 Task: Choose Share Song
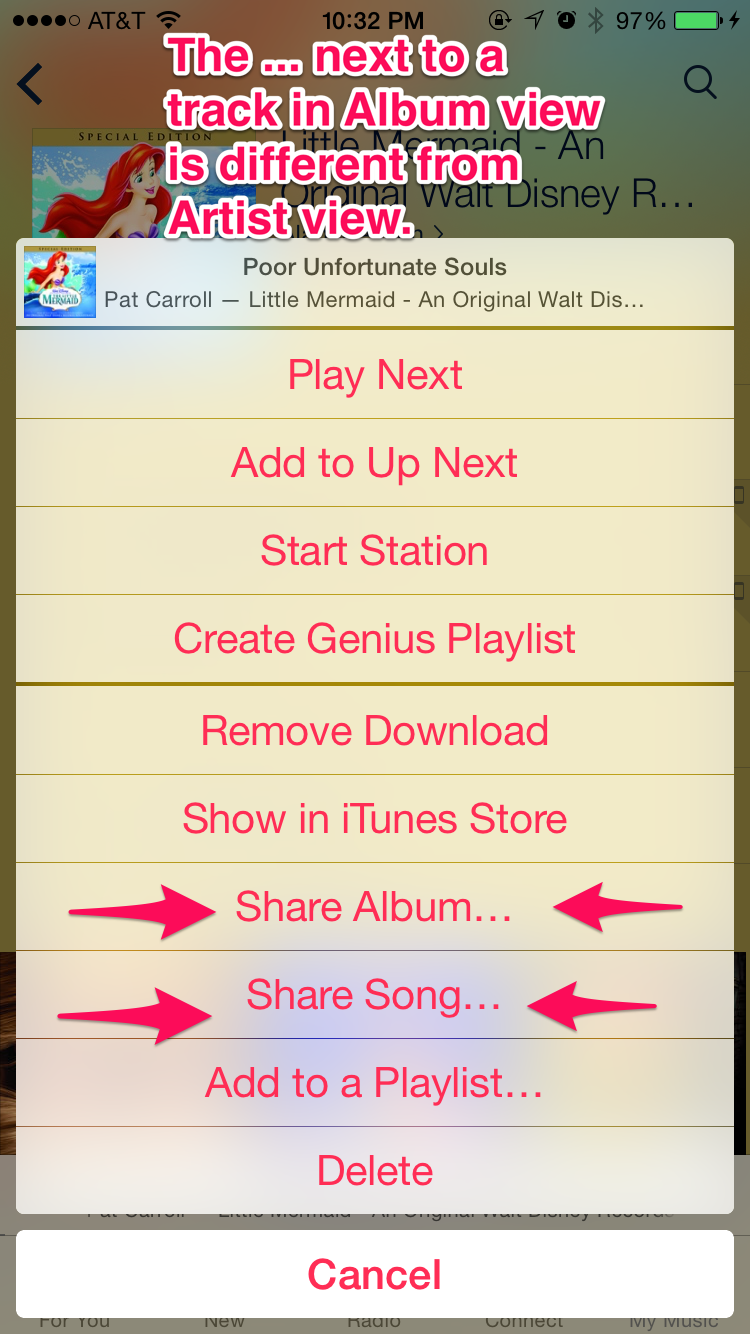pyautogui.click(x=375, y=995)
